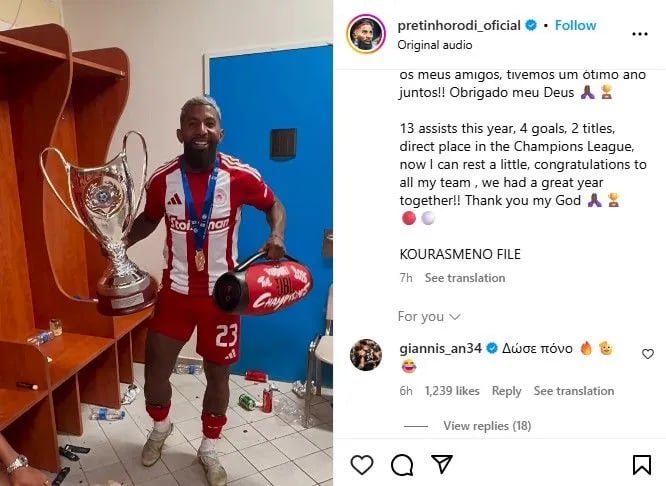
Task: Open pretinhorodi_oficial profile from username
Action: point(458,25)
